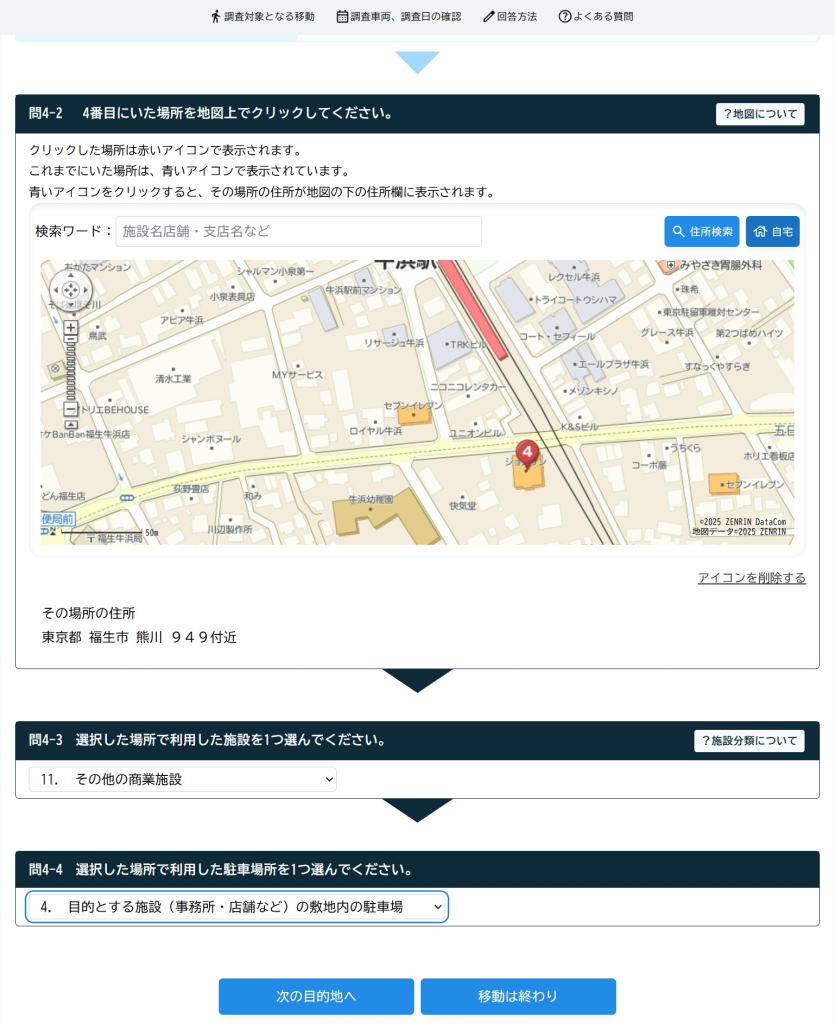The image size is (835, 1024).
Task: Open よくある質問
Action: [595, 16]
